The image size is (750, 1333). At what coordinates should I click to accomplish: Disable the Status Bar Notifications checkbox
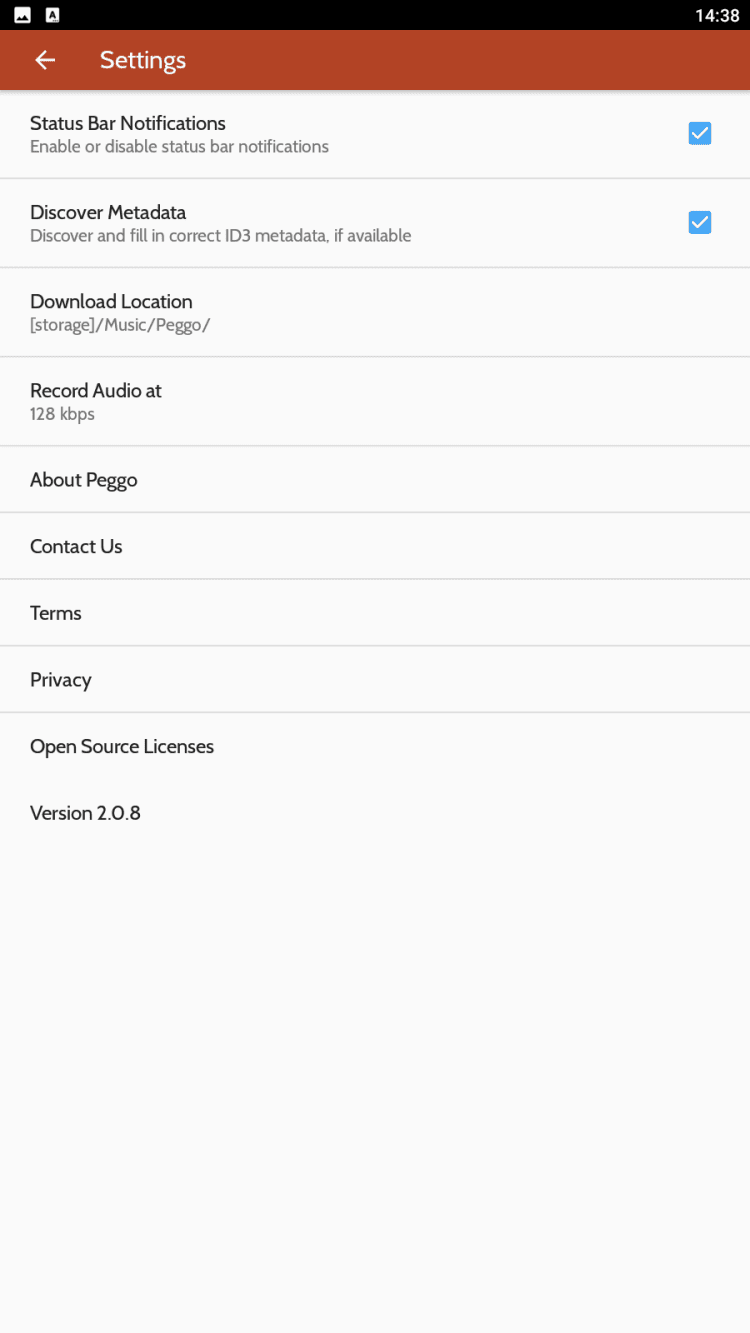pyautogui.click(x=699, y=134)
